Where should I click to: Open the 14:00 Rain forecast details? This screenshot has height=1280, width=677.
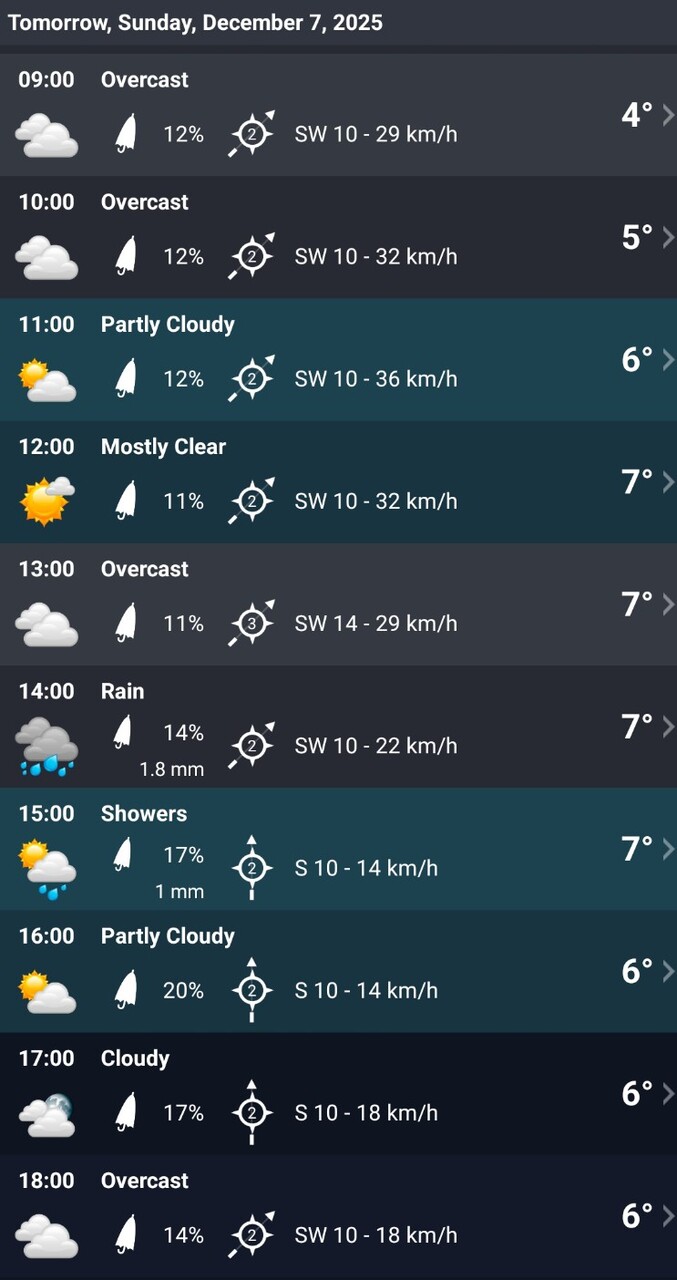click(x=338, y=727)
